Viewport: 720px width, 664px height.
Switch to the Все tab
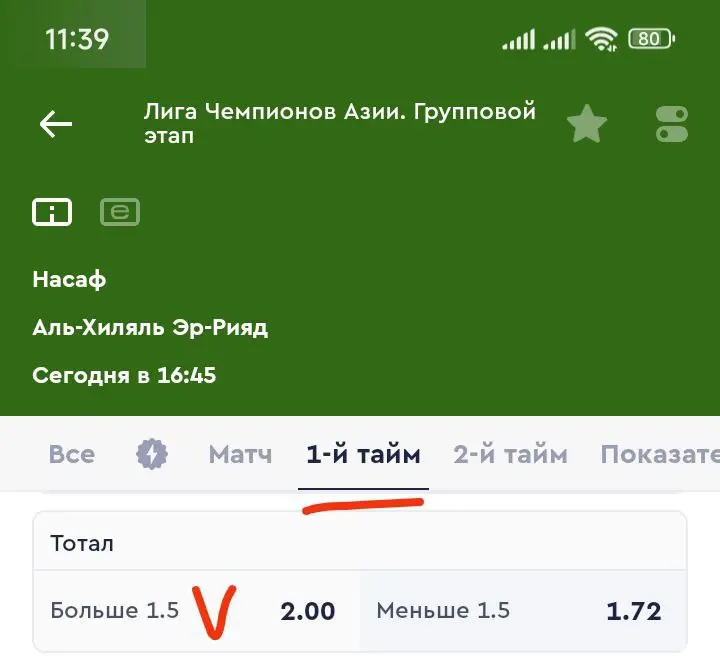coord(72,455)
